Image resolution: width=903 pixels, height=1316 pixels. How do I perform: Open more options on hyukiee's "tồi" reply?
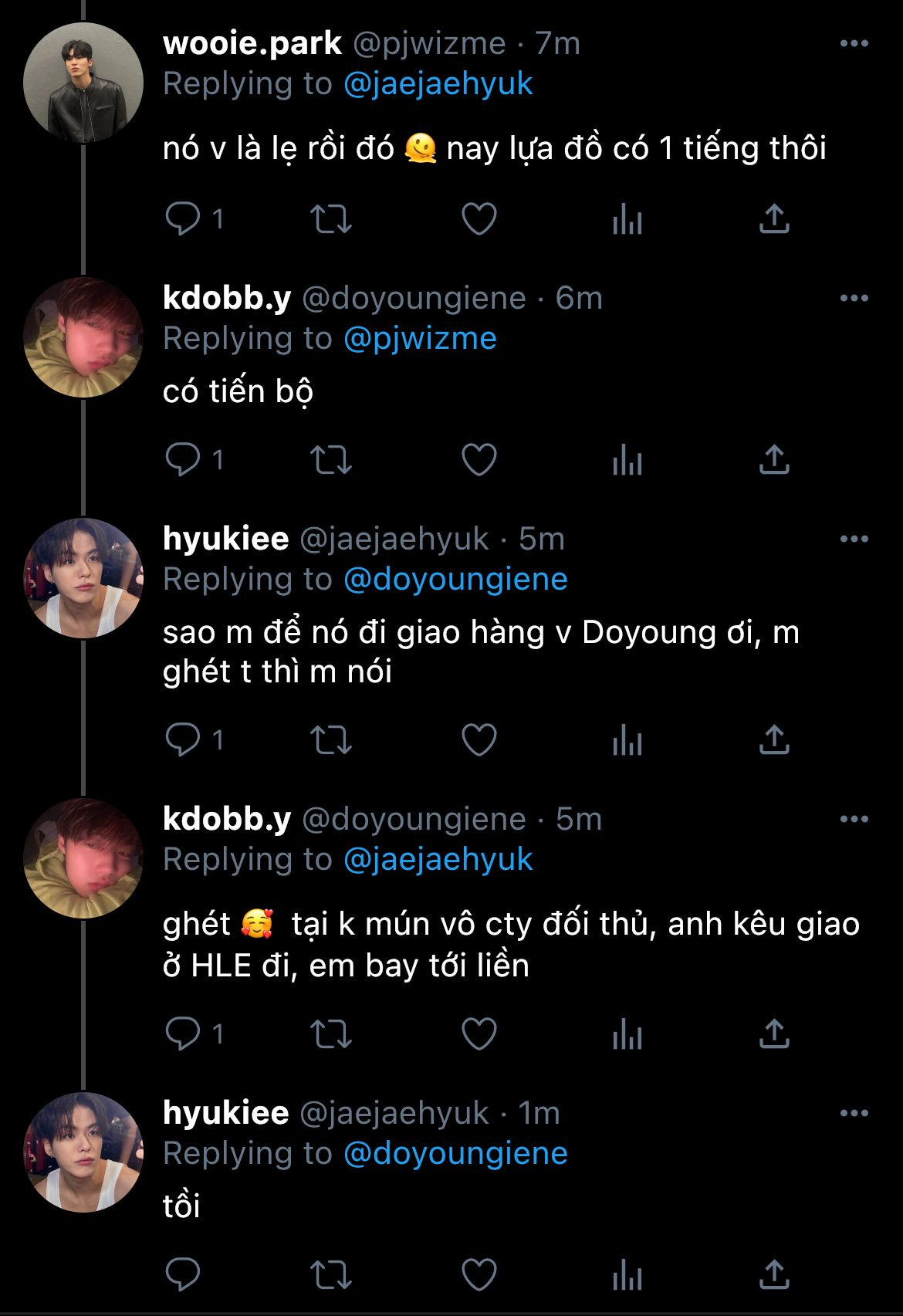pyautogui.click(x=854, y=1113)
